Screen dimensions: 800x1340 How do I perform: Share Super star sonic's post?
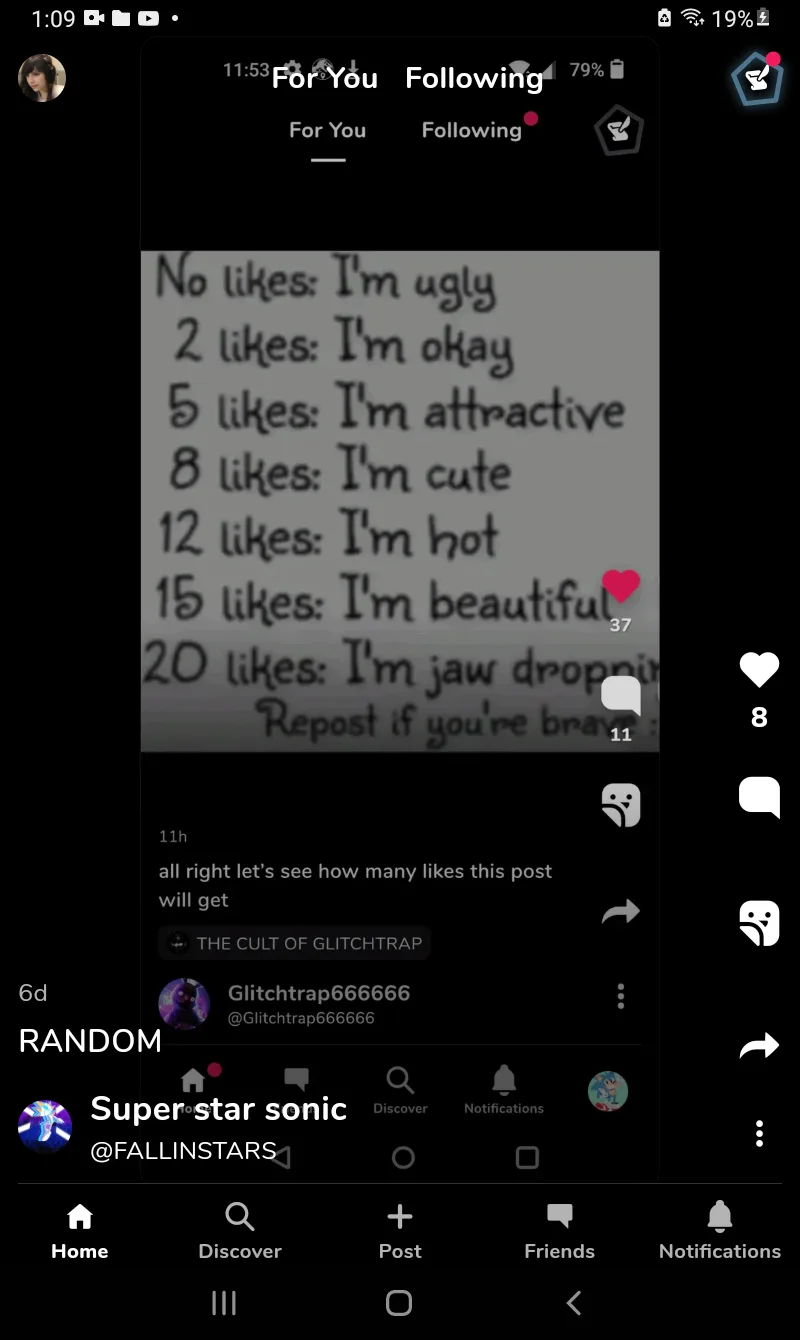759,1046
